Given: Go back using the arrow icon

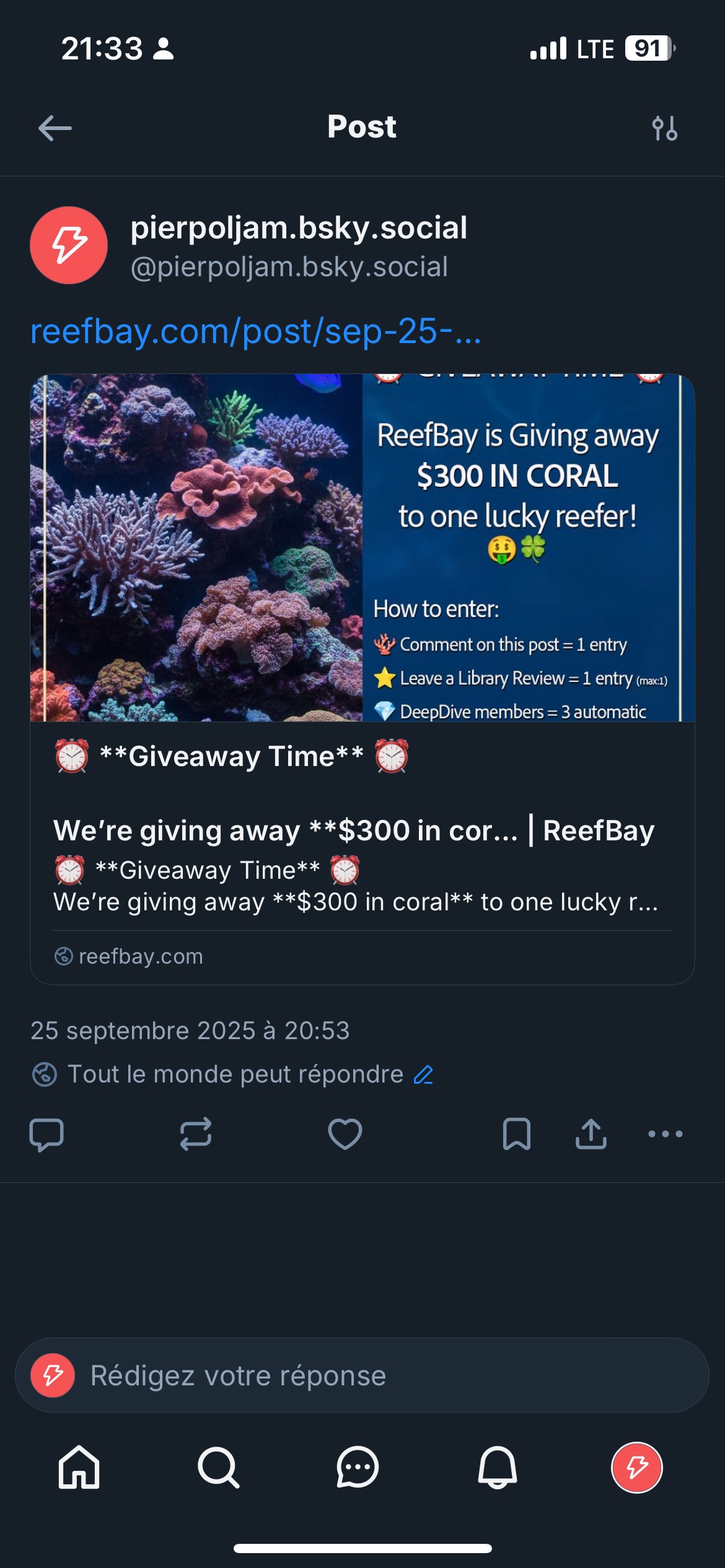Looking at the screenshot, I should pyautogui.click(x=55, y=128).
